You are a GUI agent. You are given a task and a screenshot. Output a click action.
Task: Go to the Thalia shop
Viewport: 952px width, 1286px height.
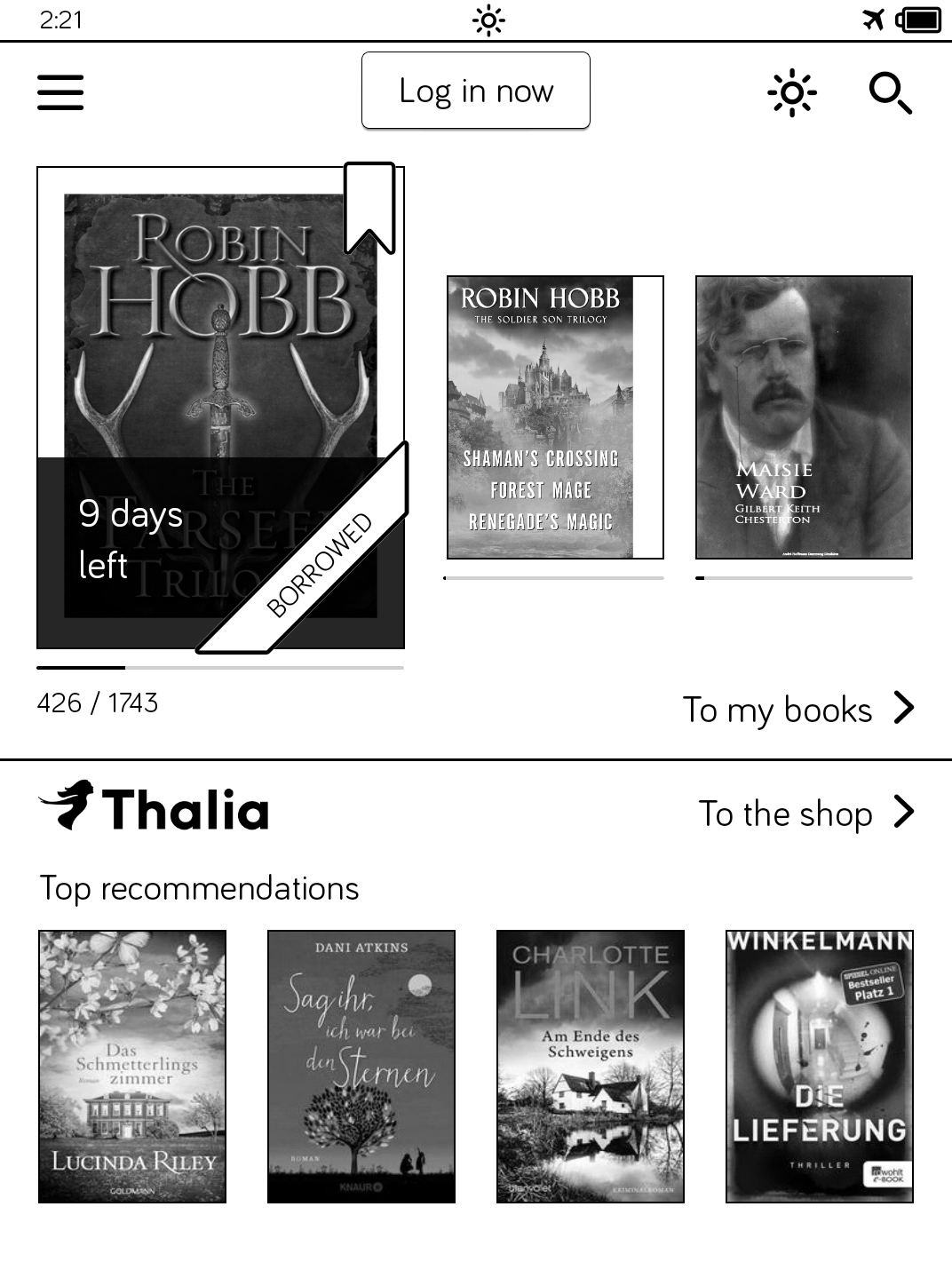[805, 813]
